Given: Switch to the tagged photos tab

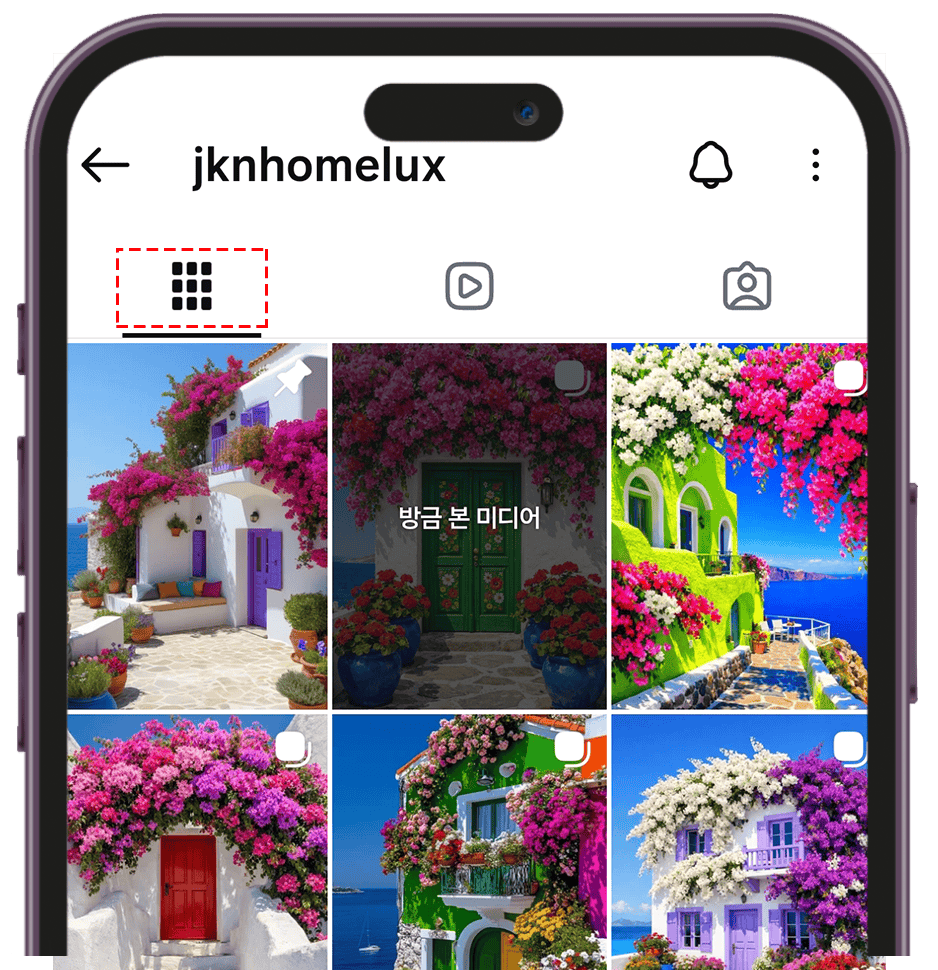Looking at the screenshot, I should coord(746,288).
